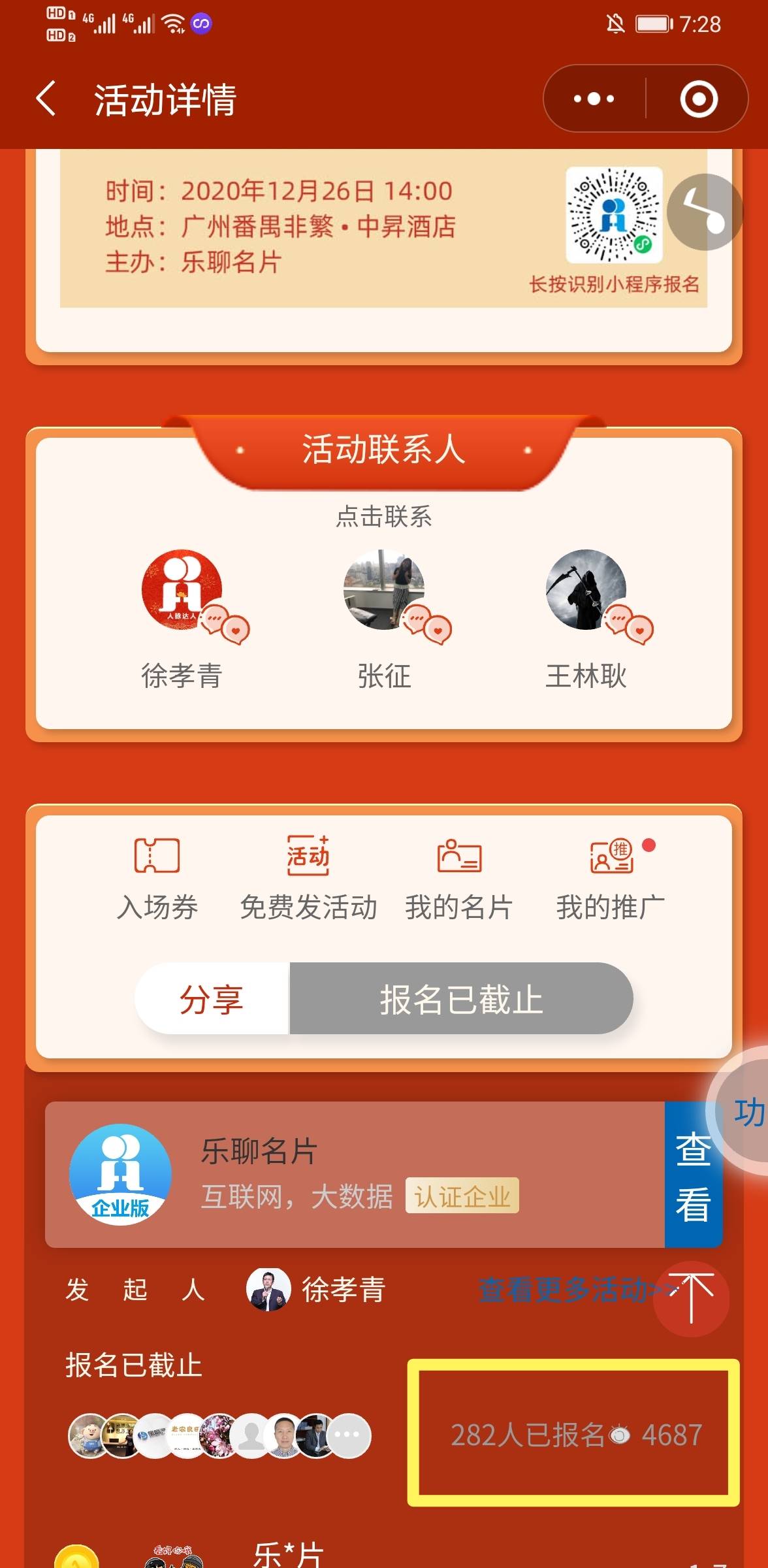
Task: Open the mini program more-options menu
Action: [593, 99]
